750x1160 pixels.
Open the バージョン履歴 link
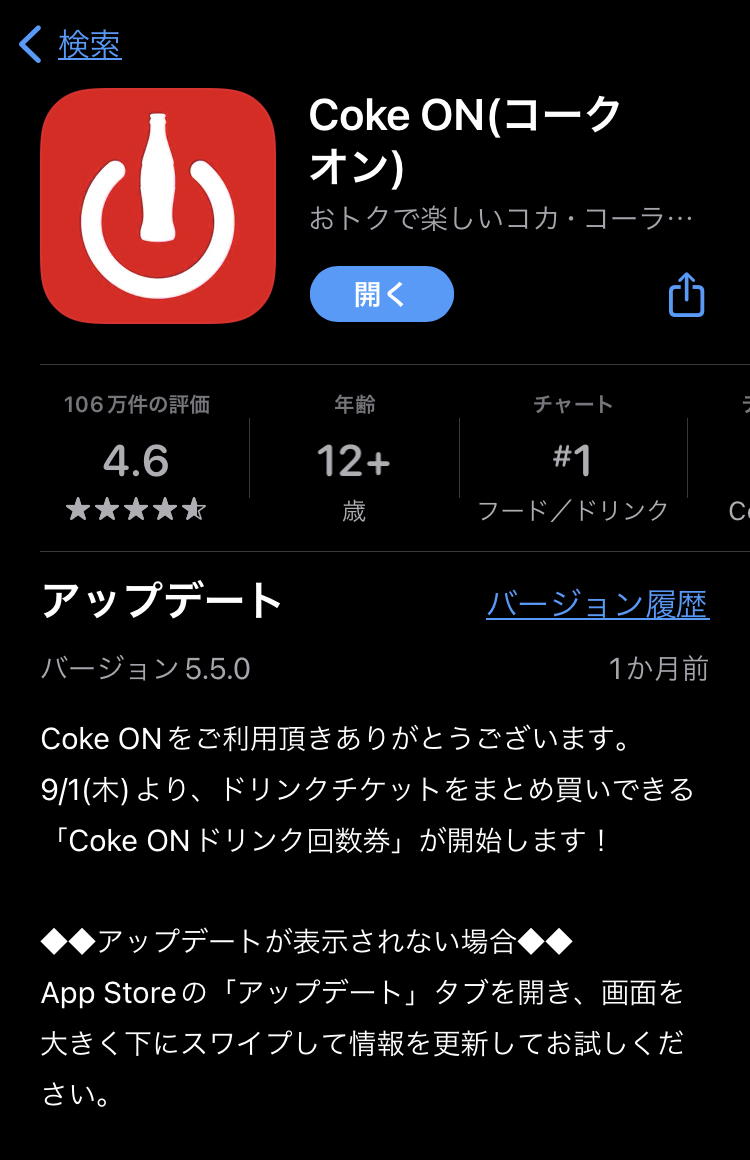click(x=597, y=604)
